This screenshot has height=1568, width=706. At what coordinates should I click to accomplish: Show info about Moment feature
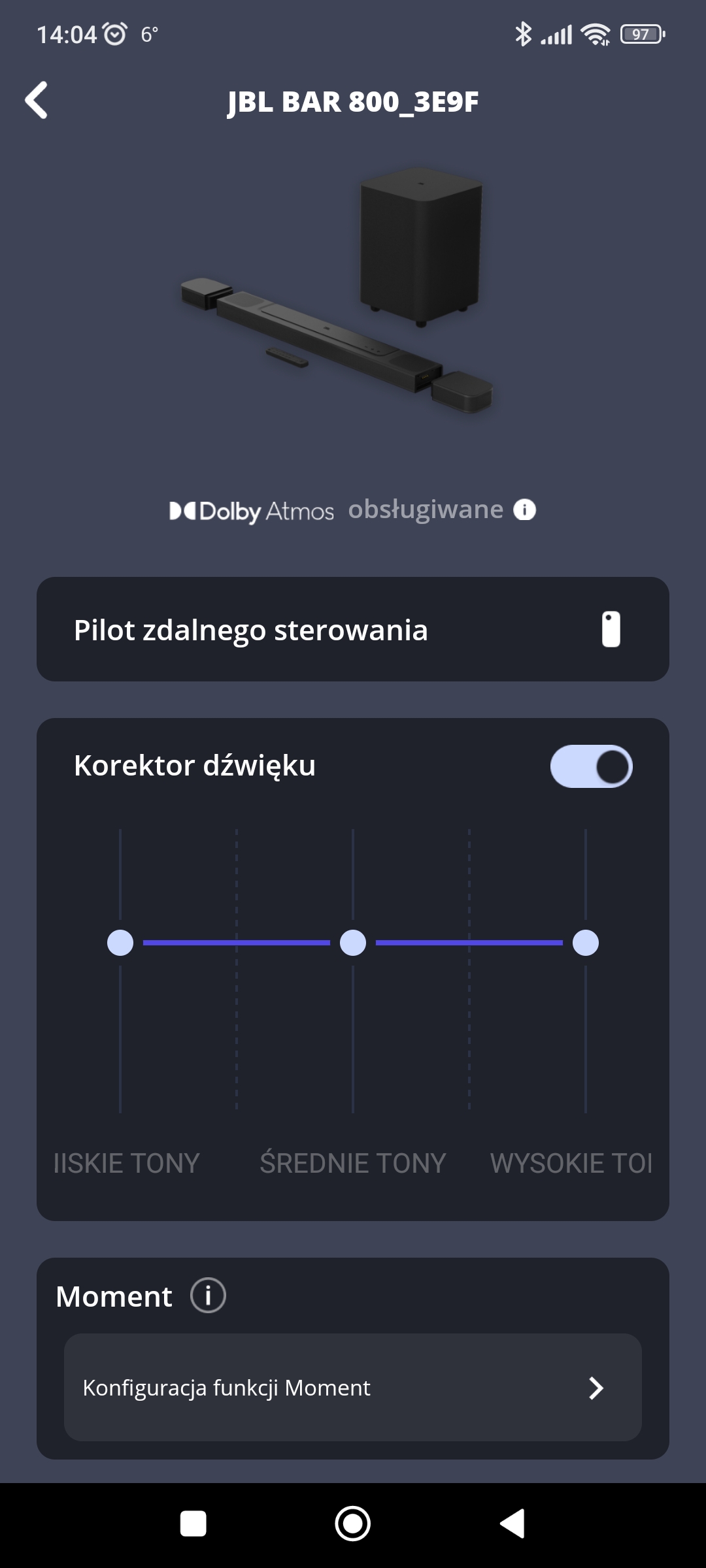tap(208, 1296)
